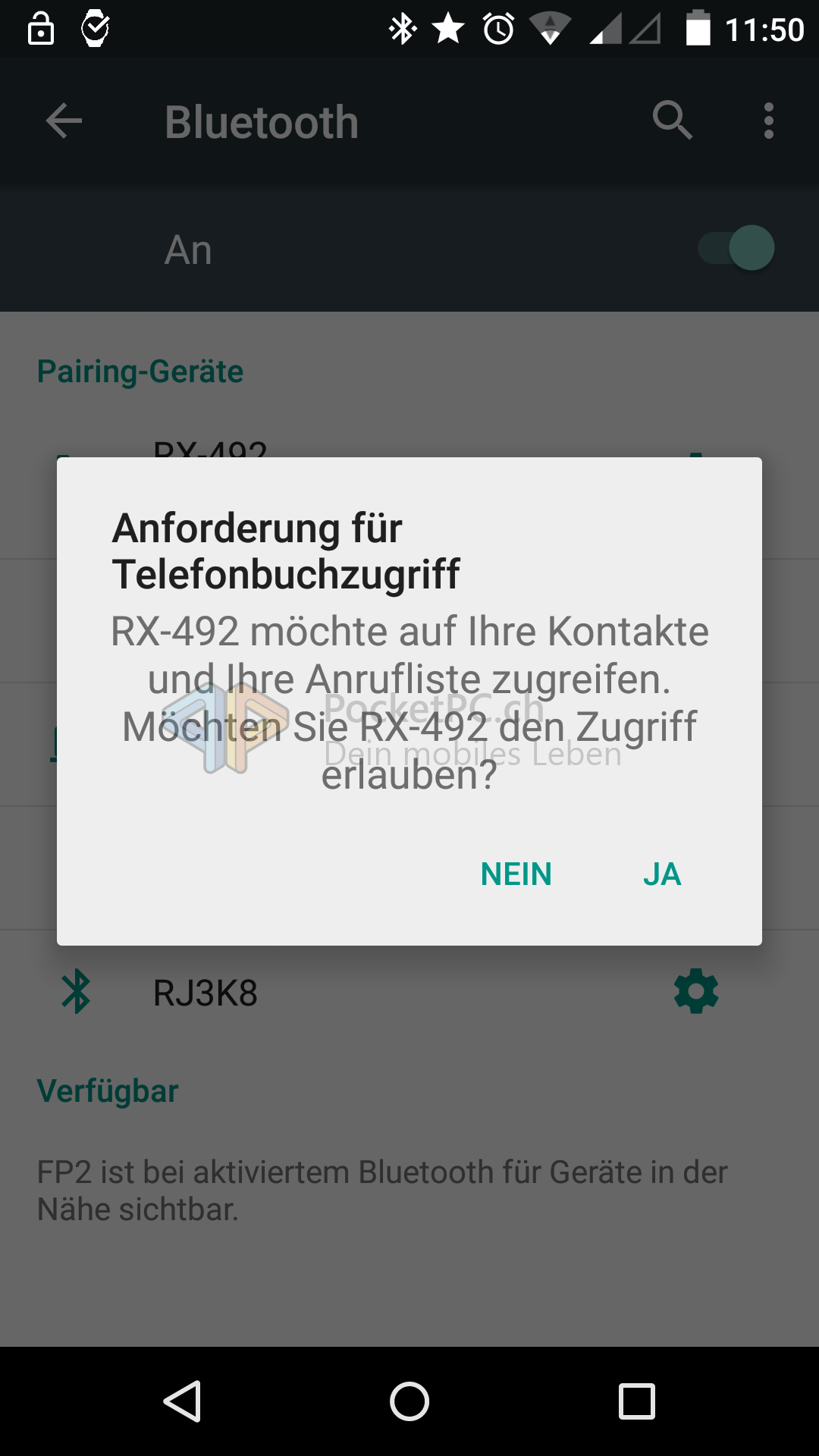Open search in Bluetooth settings
Screen dimensions: 819x1456
click(672, 121)
